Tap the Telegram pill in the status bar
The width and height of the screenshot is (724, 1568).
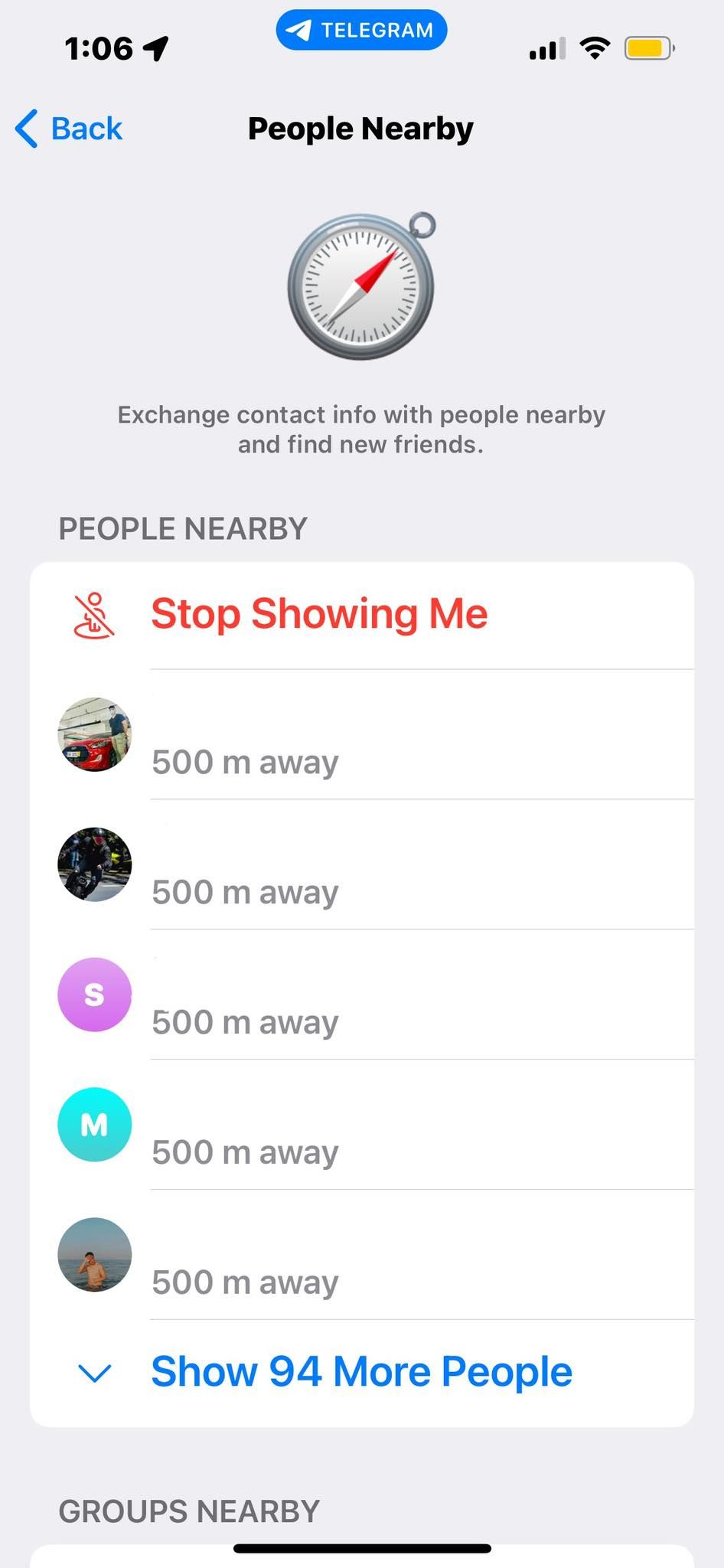361,31
